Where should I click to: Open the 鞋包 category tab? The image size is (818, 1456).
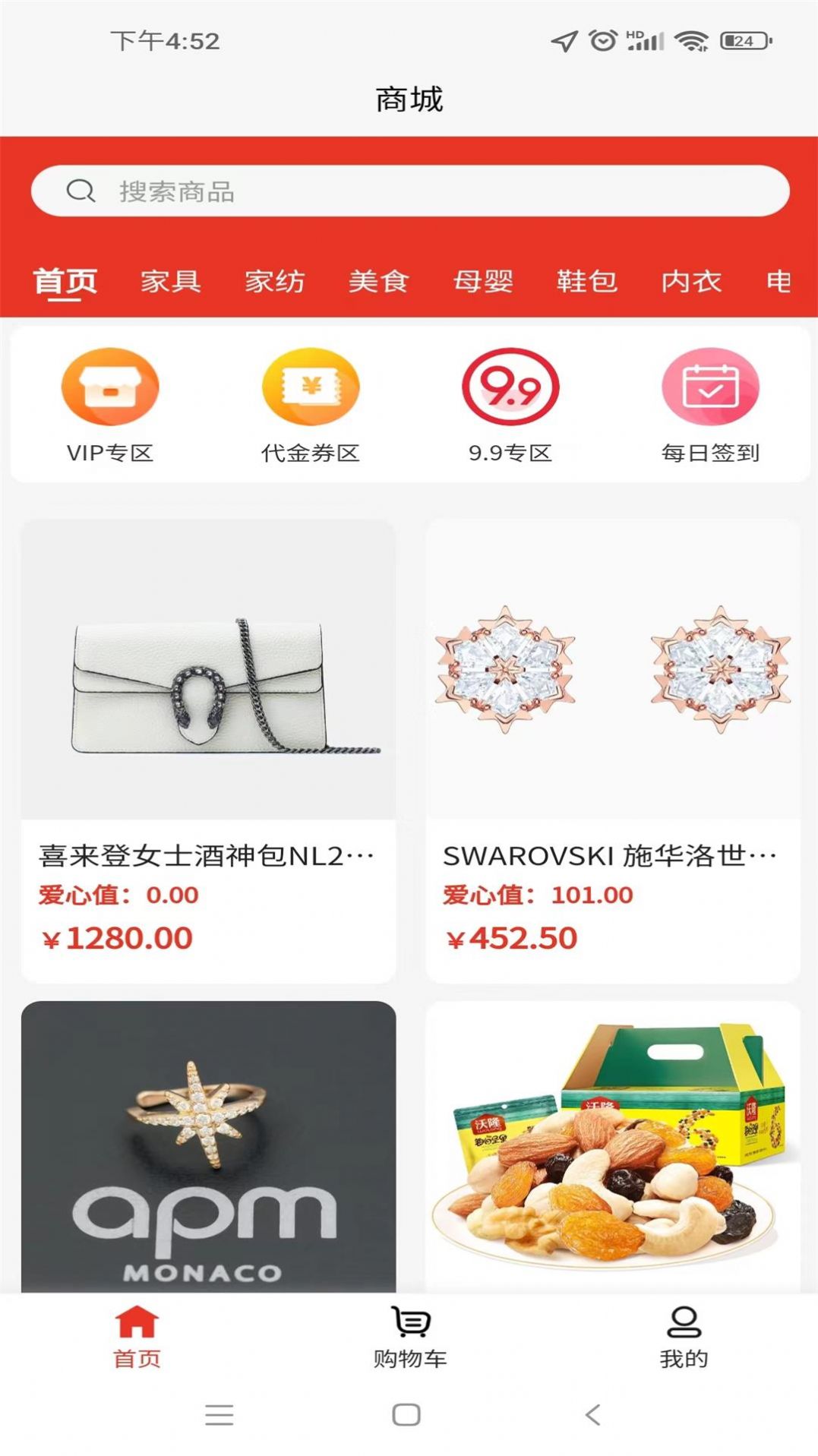[586, 282]
